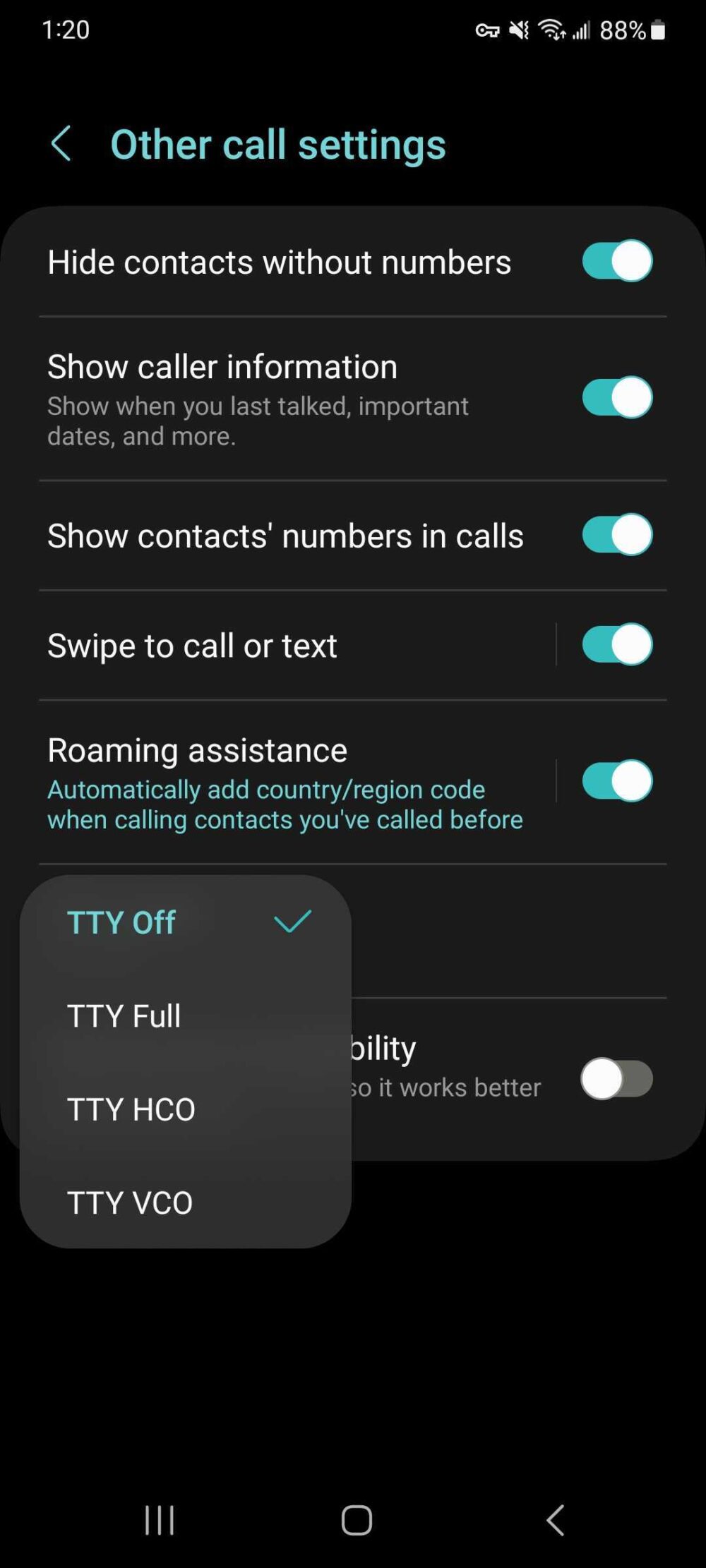Choose TTY HCO mode

[130, 1109]
